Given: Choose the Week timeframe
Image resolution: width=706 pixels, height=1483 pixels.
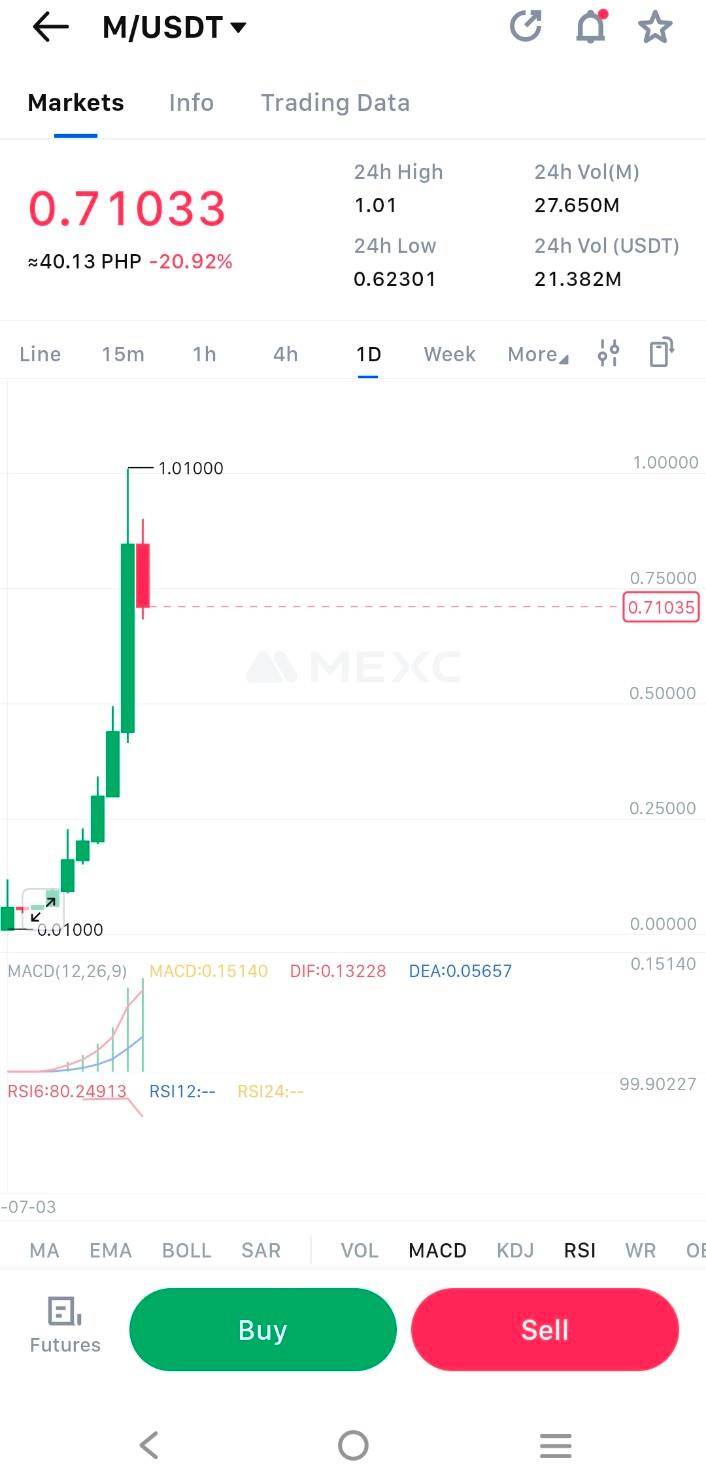Looking at the screenshot, I should [449, 354].
